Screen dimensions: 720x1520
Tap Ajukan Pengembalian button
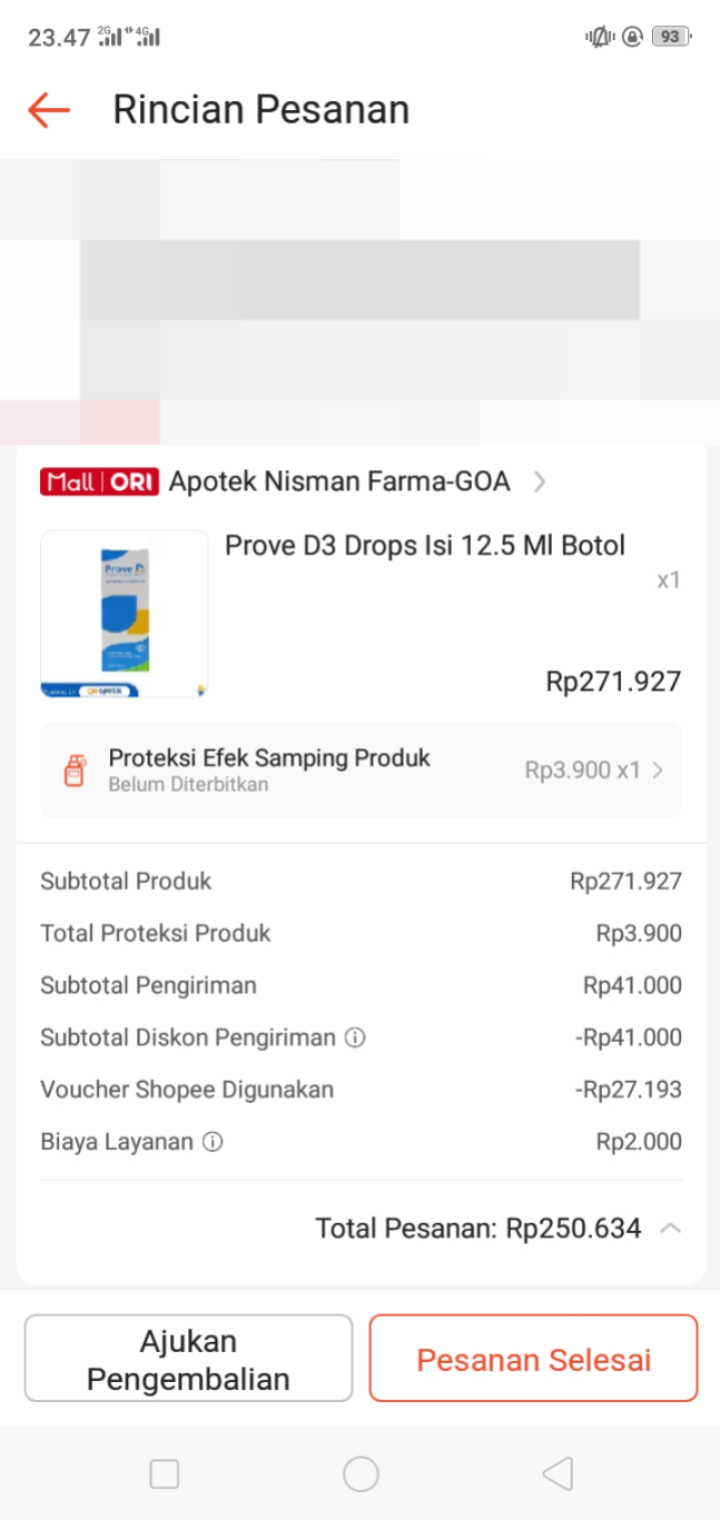tap(188, 1359)
